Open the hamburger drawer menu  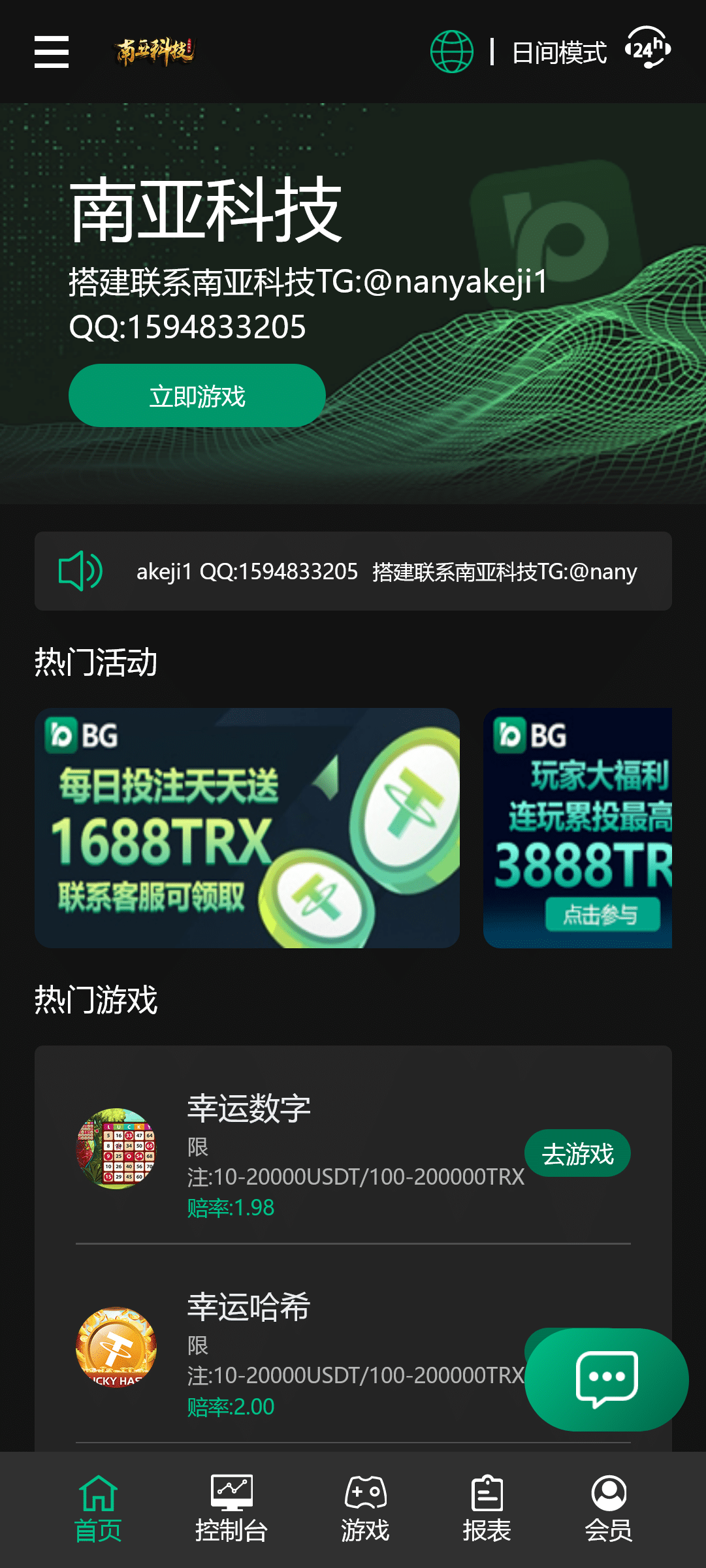pos(52,52)
